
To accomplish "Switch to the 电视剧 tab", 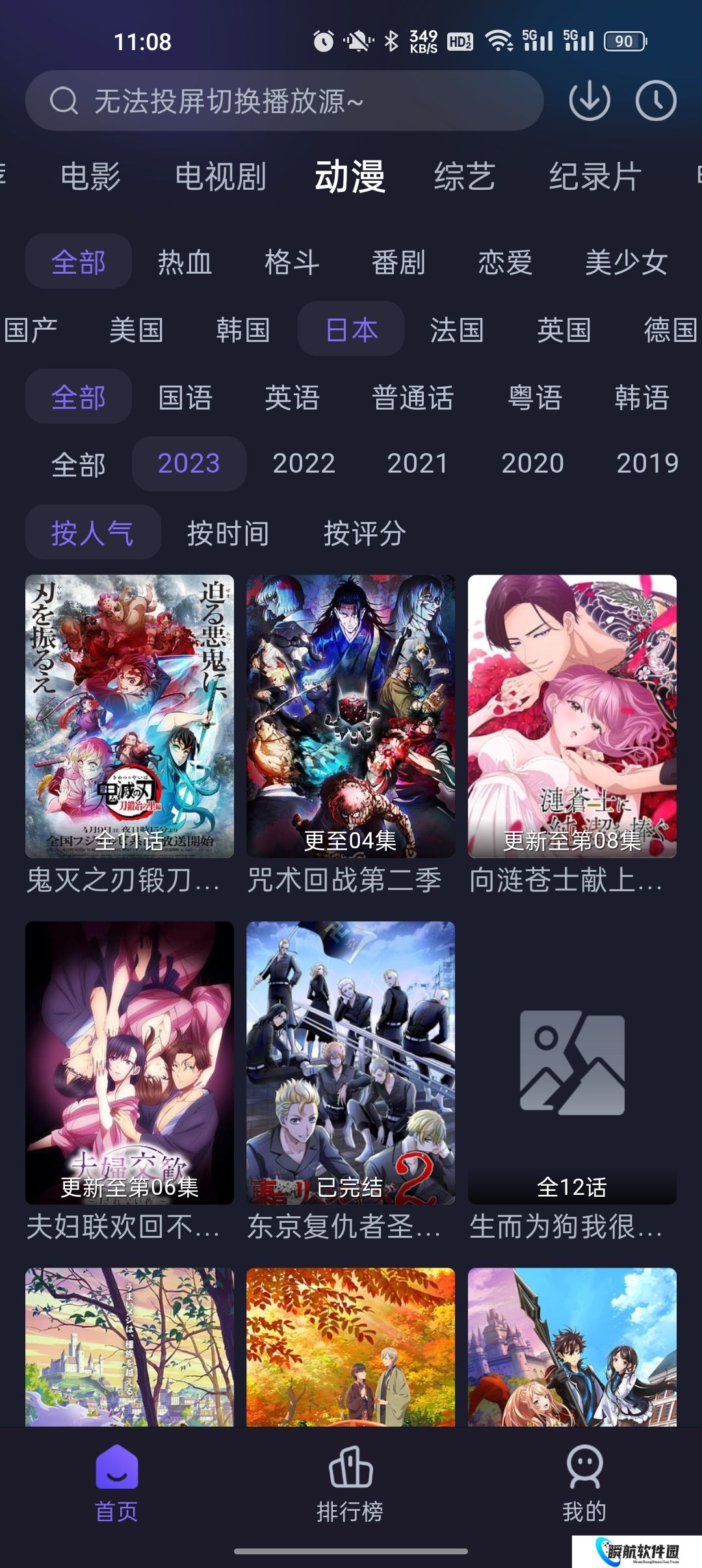I will (x=220, y=177).
